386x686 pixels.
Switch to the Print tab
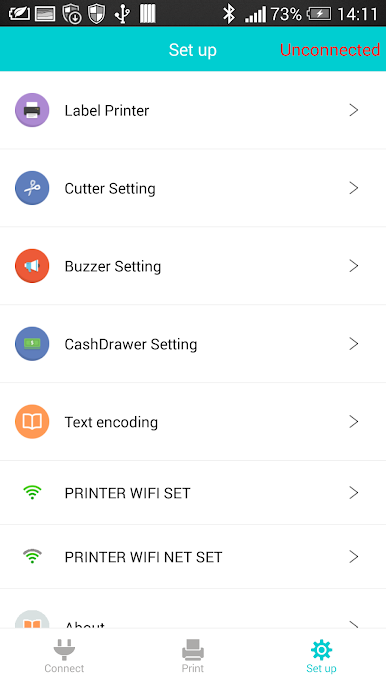pos(193,656)
